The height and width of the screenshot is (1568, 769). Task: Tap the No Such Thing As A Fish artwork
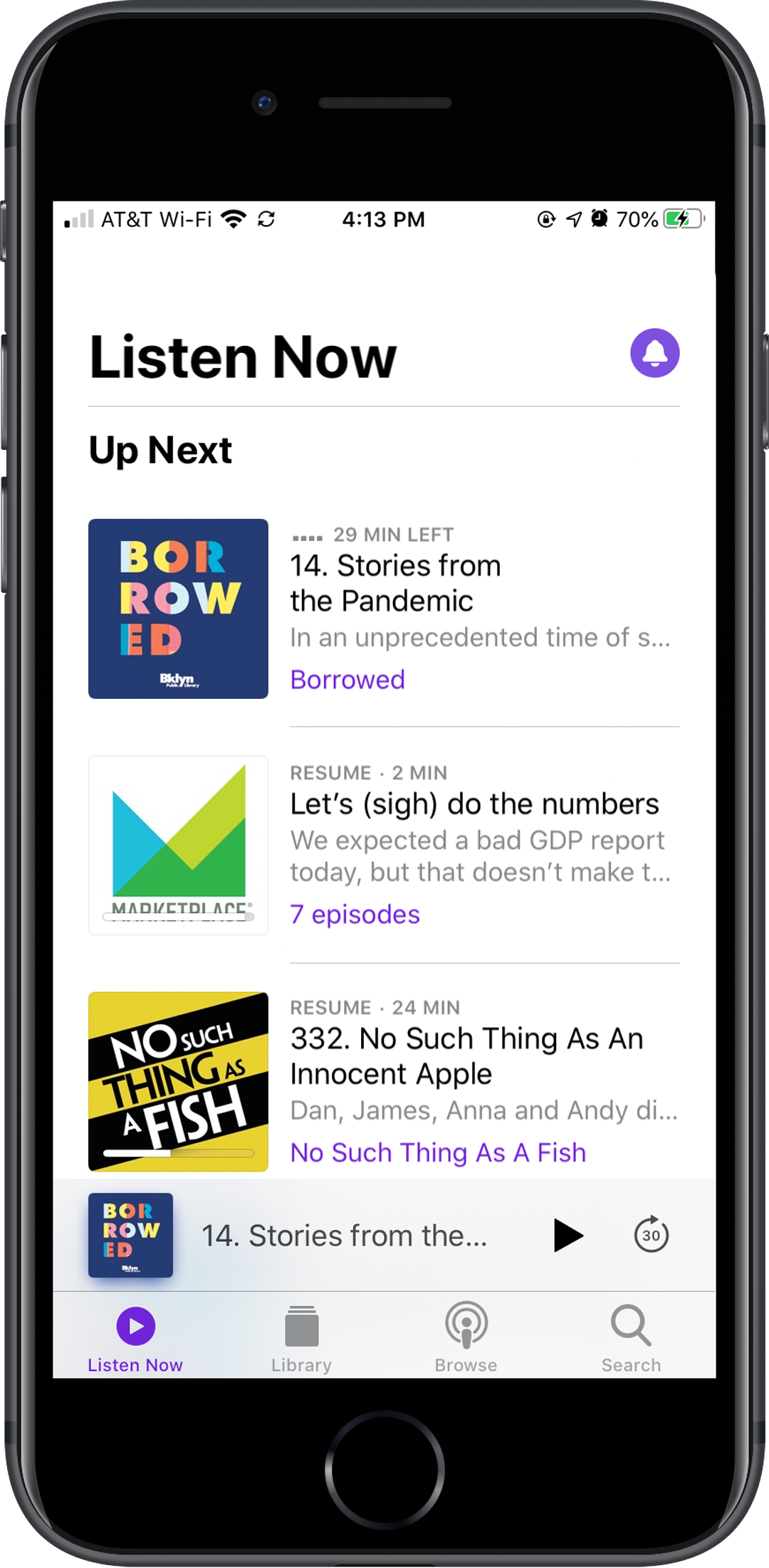(178, 1081)
